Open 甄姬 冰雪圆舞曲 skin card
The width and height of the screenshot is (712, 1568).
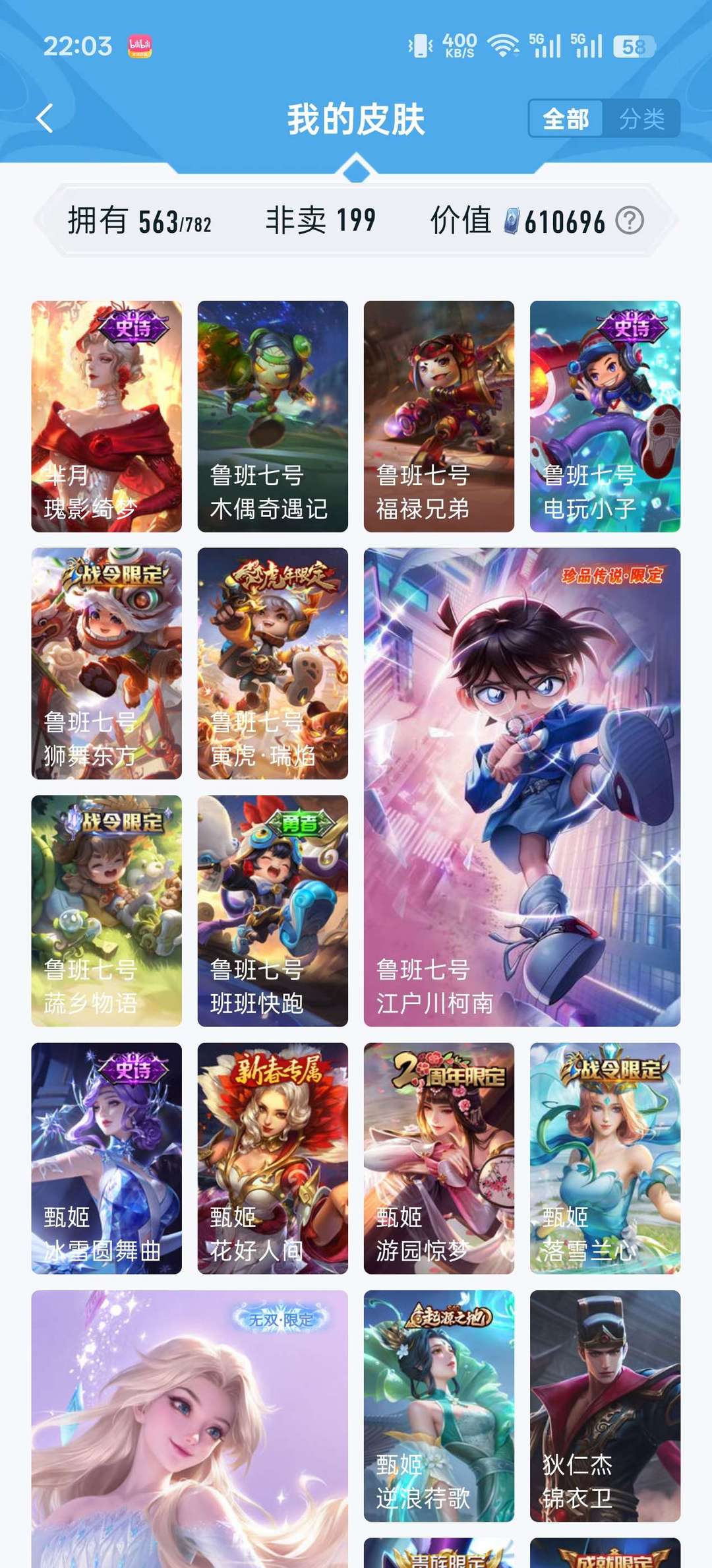coord(107,1158)
